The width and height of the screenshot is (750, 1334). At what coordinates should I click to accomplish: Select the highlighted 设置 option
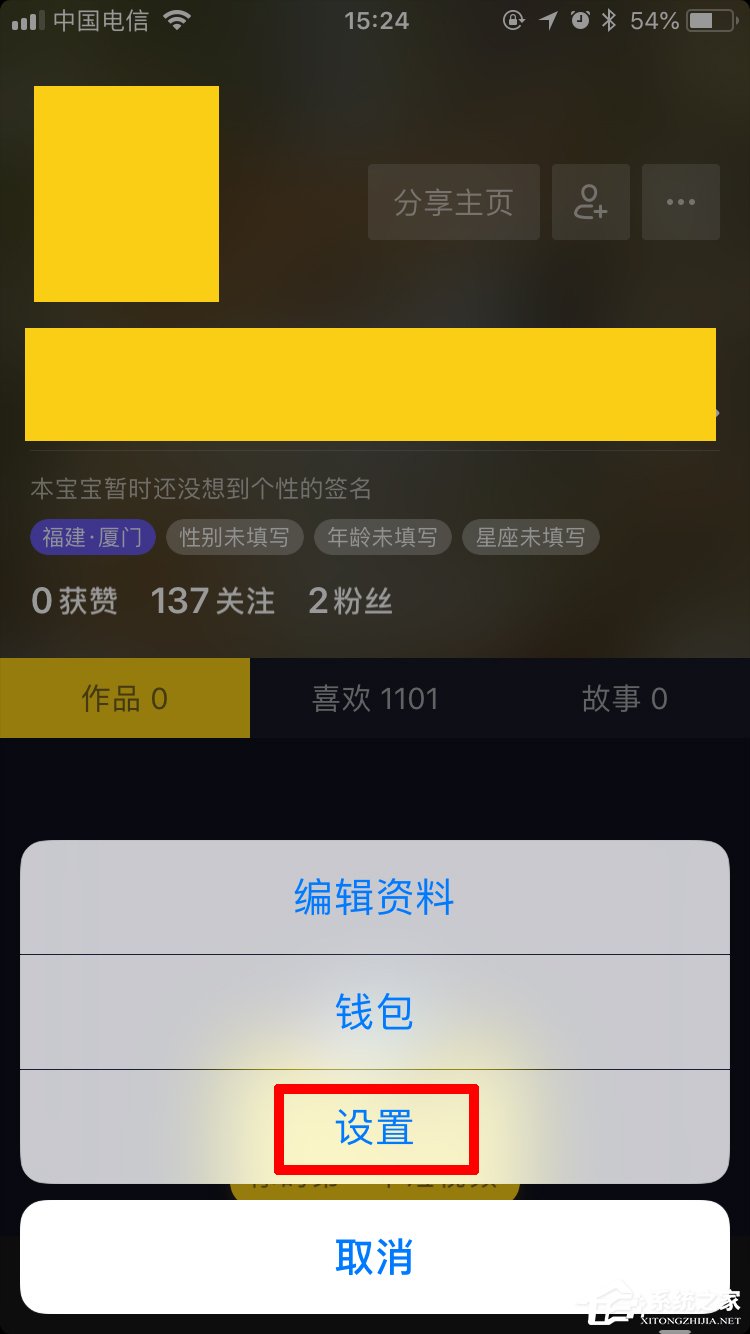click(x=375, y=1126)
